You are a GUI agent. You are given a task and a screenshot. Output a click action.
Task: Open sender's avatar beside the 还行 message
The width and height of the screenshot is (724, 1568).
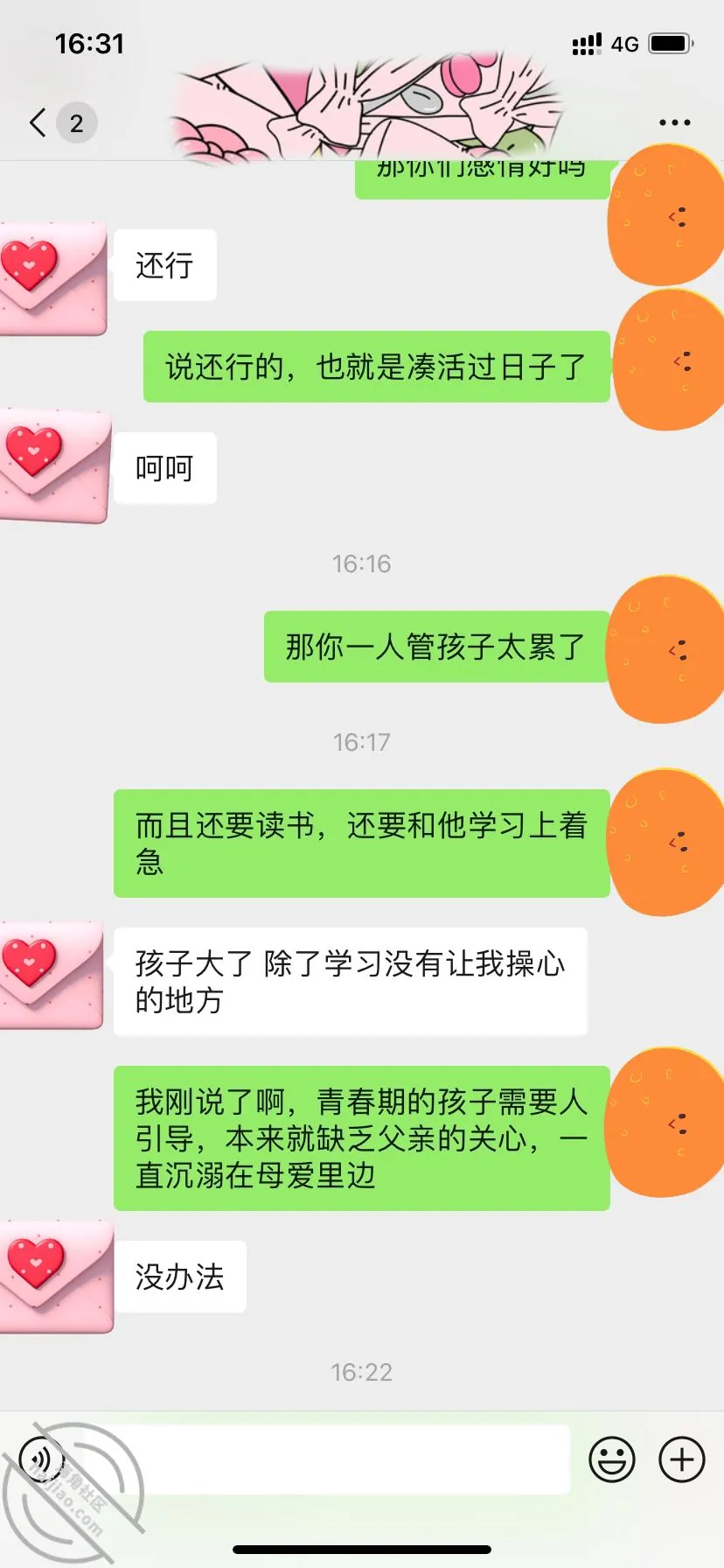tap(53, 278)
